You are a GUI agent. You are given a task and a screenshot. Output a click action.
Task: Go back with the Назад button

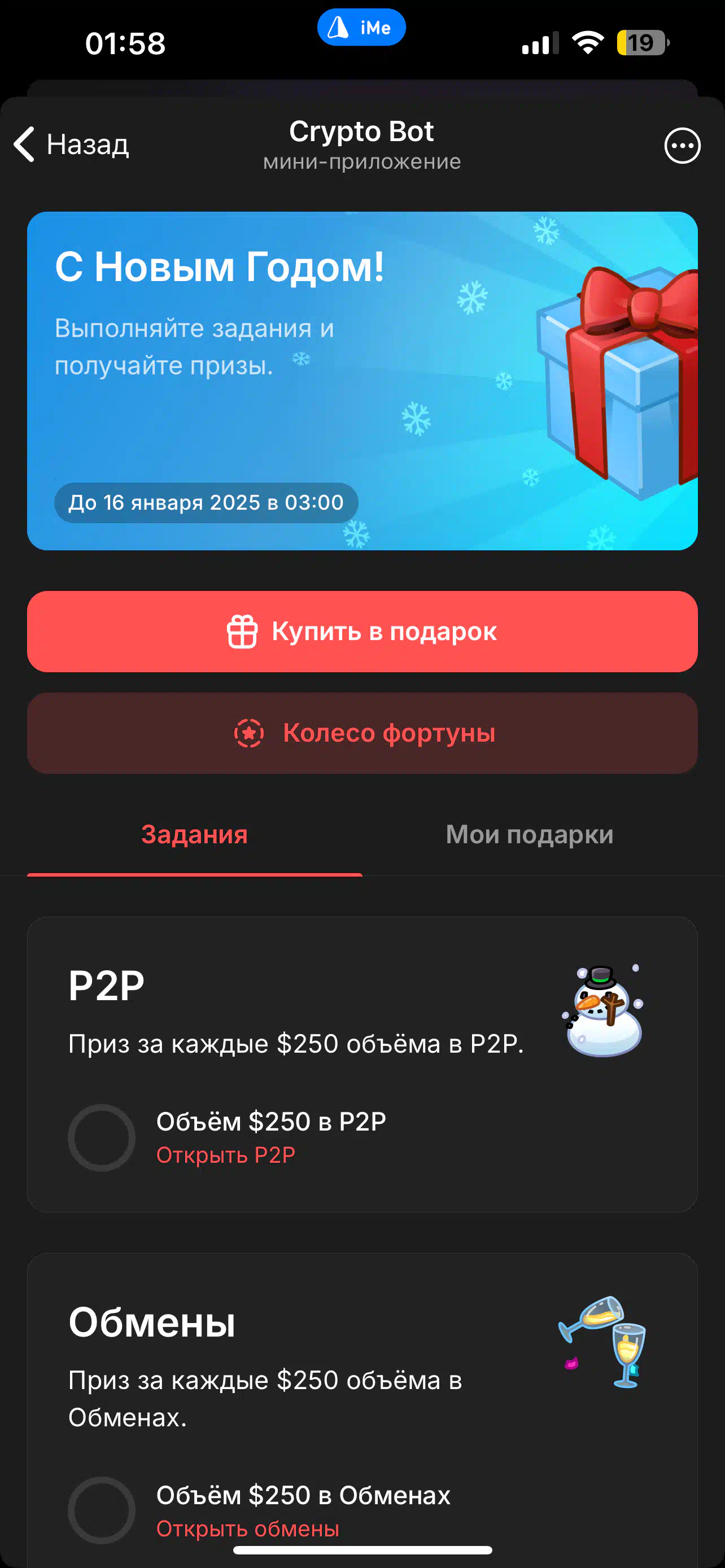click(71, 145)
